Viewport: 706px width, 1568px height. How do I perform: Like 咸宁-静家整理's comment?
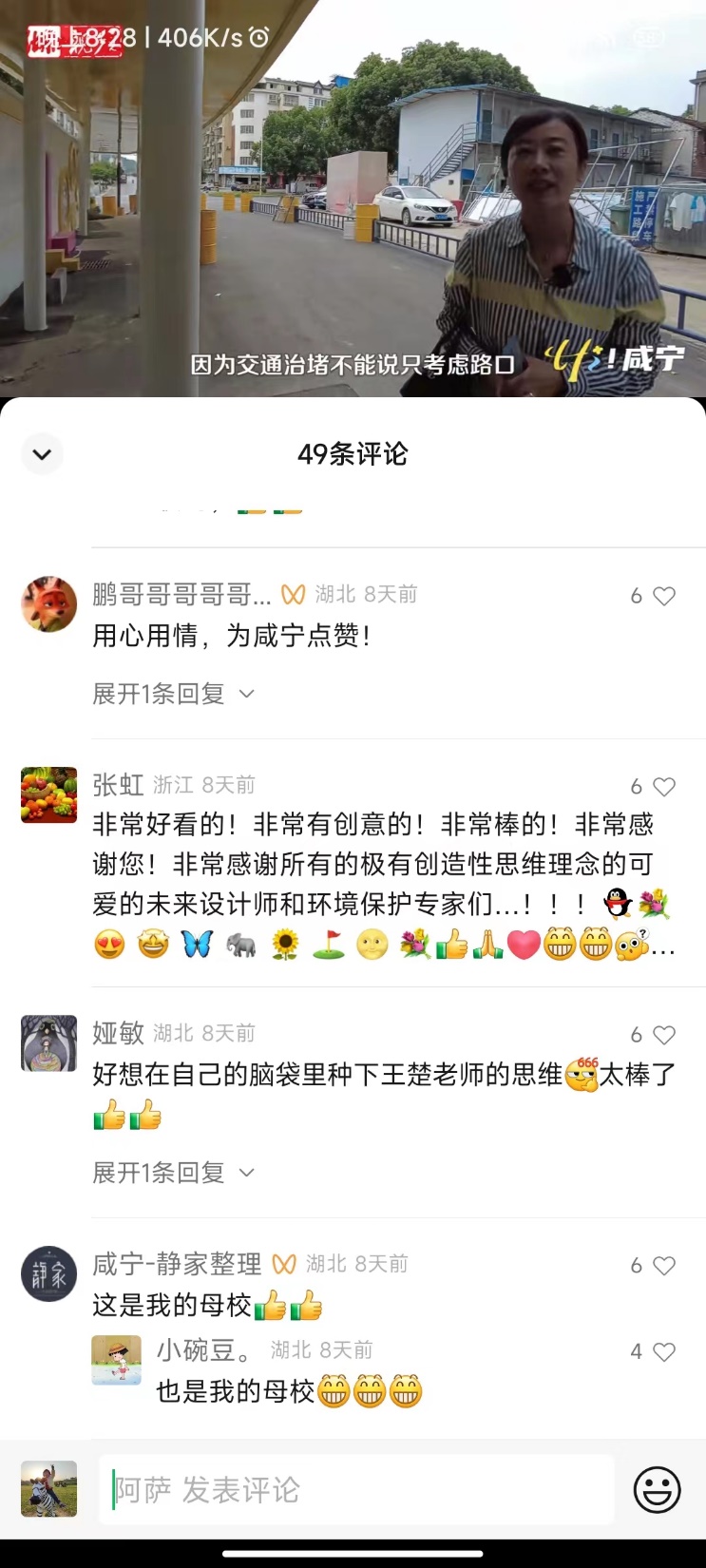click(x=663, y=1266)
